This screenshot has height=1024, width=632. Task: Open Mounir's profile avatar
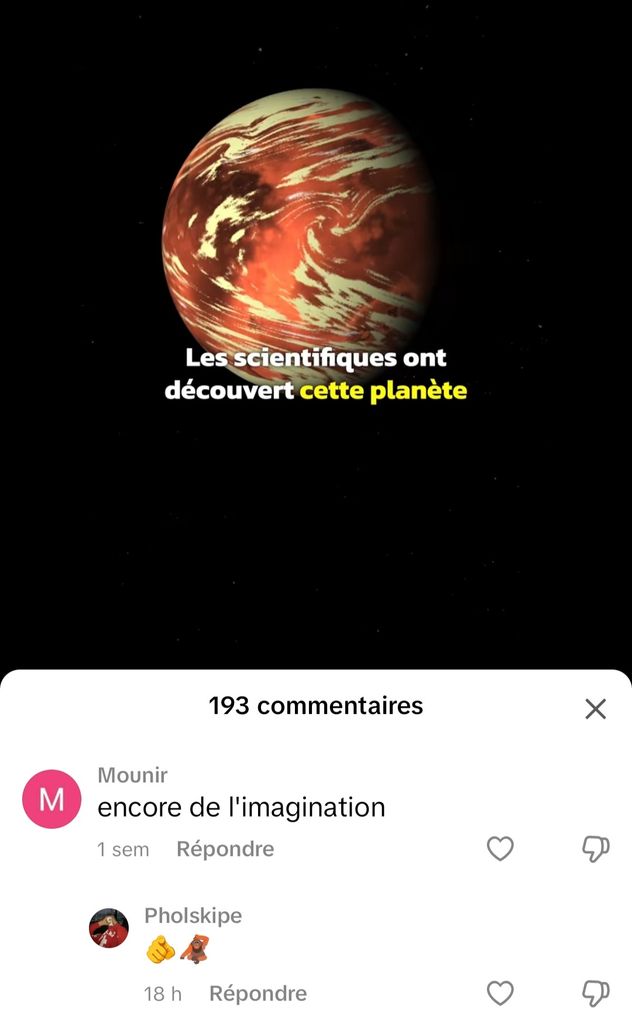[x=51, y=799]
